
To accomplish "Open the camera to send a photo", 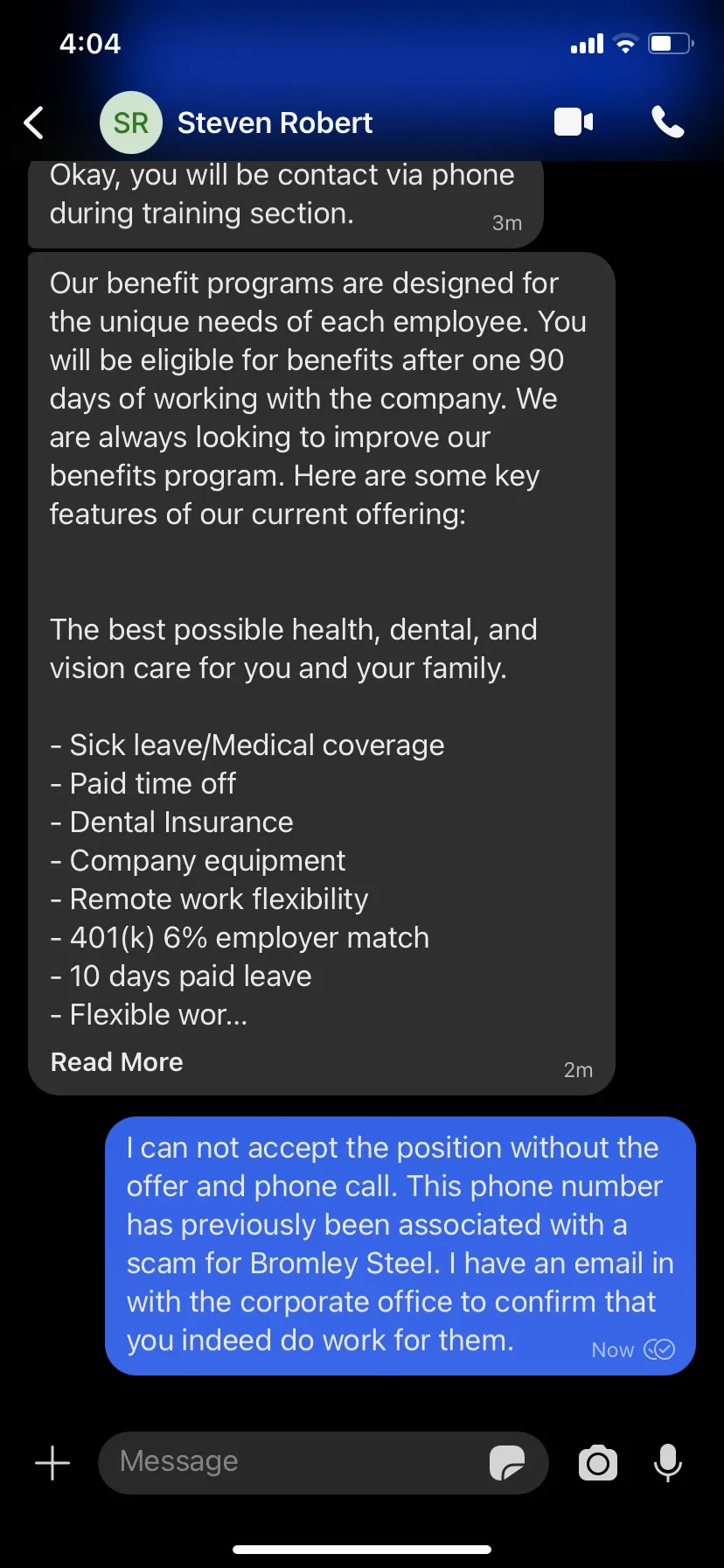I will pos(598,1463).
